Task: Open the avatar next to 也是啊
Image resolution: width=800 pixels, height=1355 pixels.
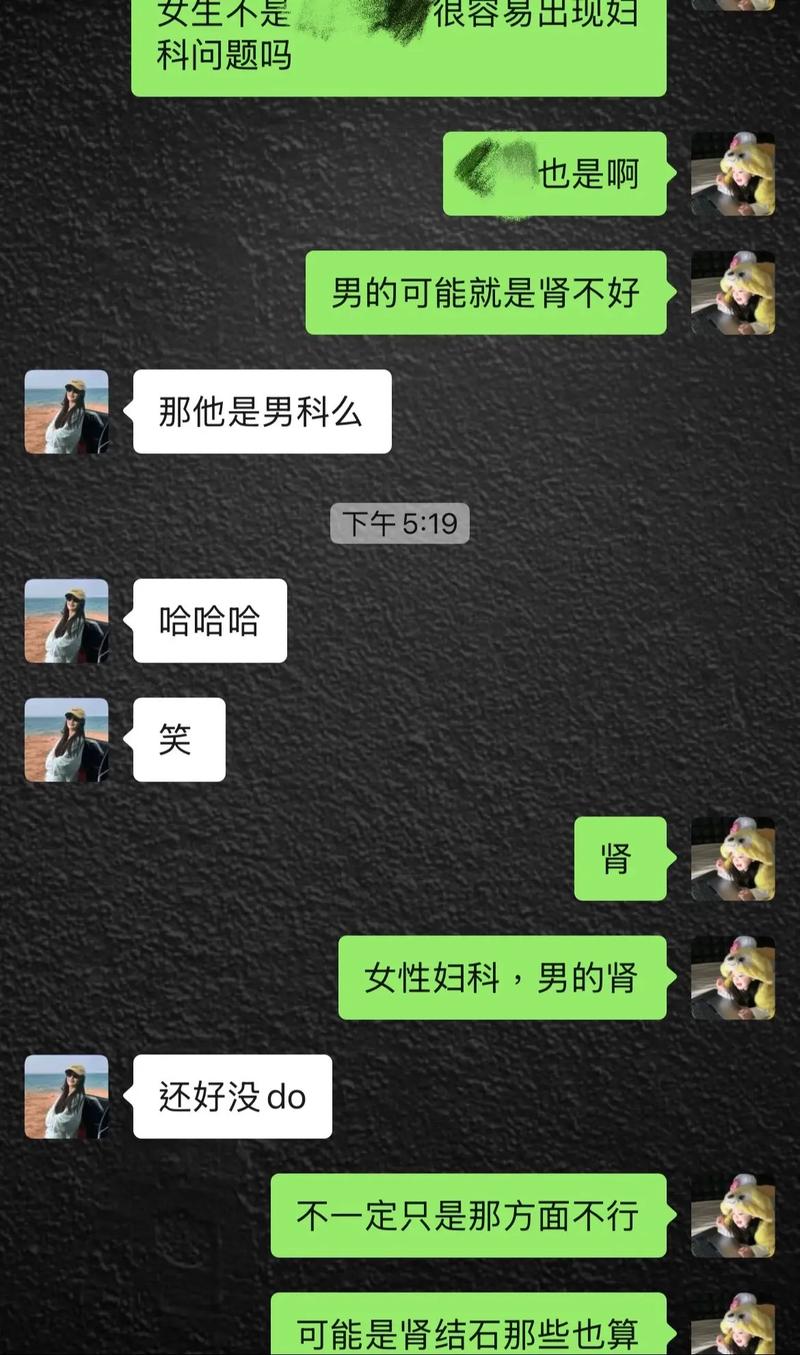Action: (733, 174)
